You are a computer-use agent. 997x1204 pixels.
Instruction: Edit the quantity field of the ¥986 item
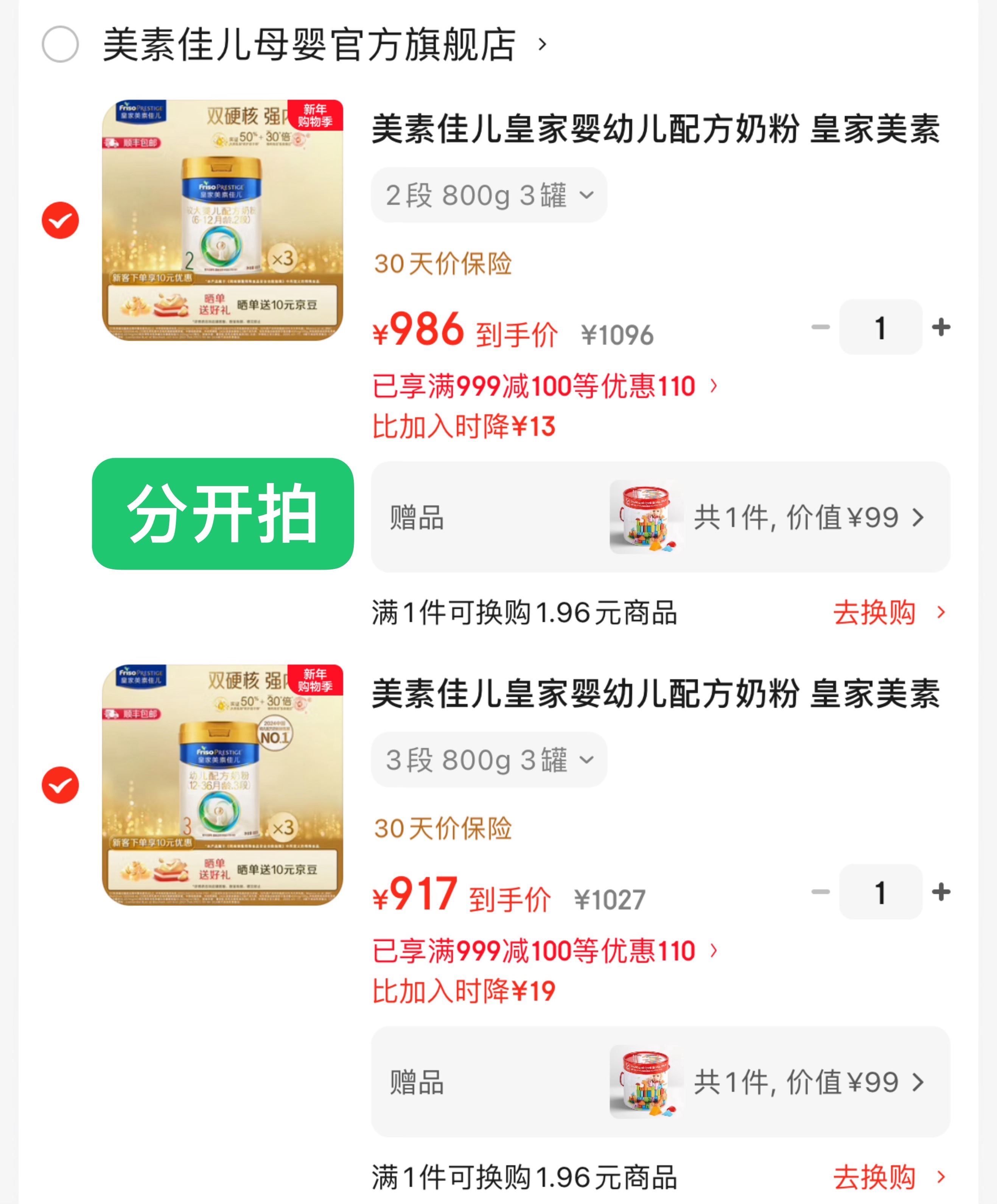[880, 327]
